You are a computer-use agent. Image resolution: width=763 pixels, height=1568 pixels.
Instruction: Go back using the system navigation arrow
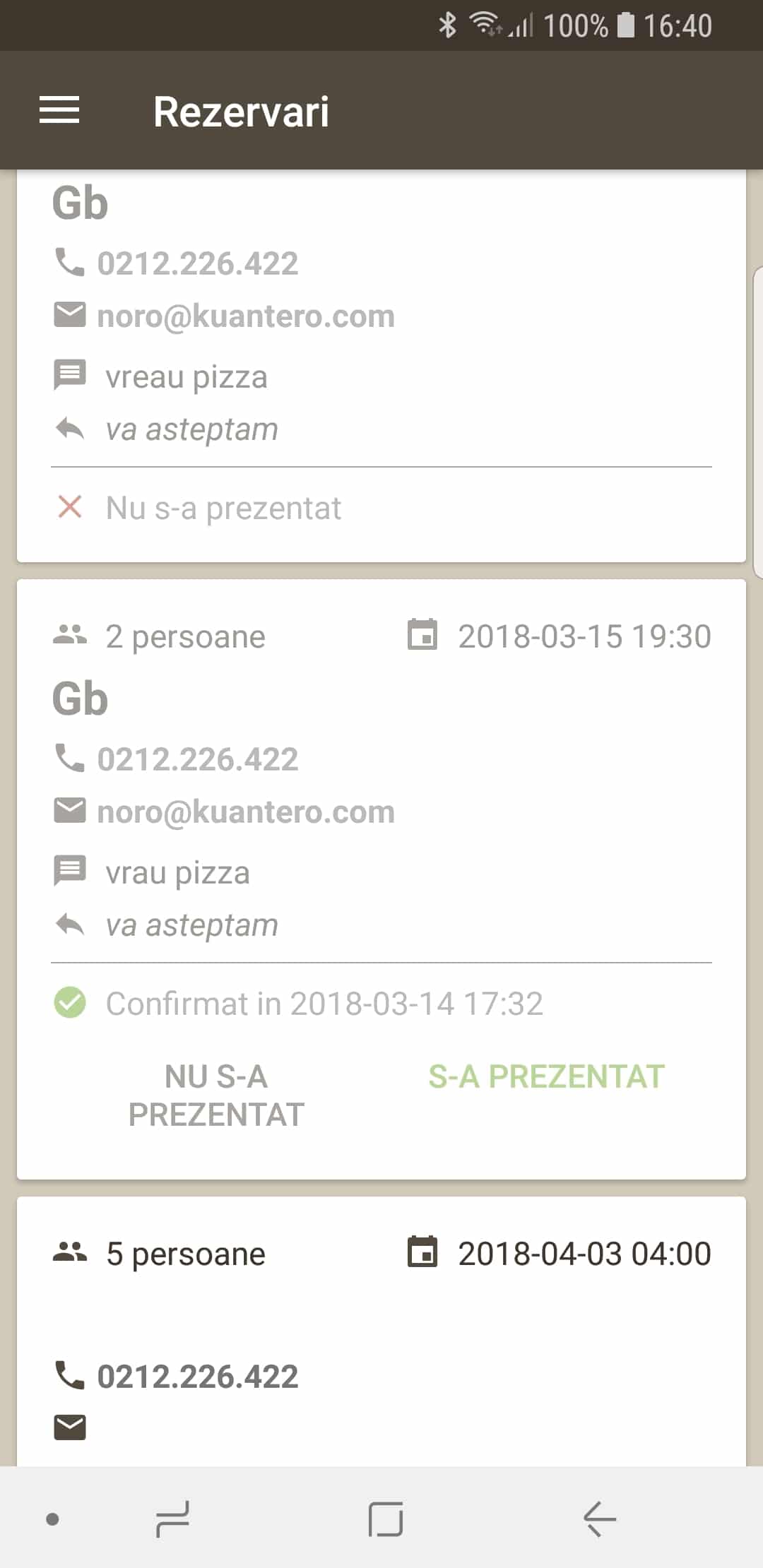coord(600,1519)
